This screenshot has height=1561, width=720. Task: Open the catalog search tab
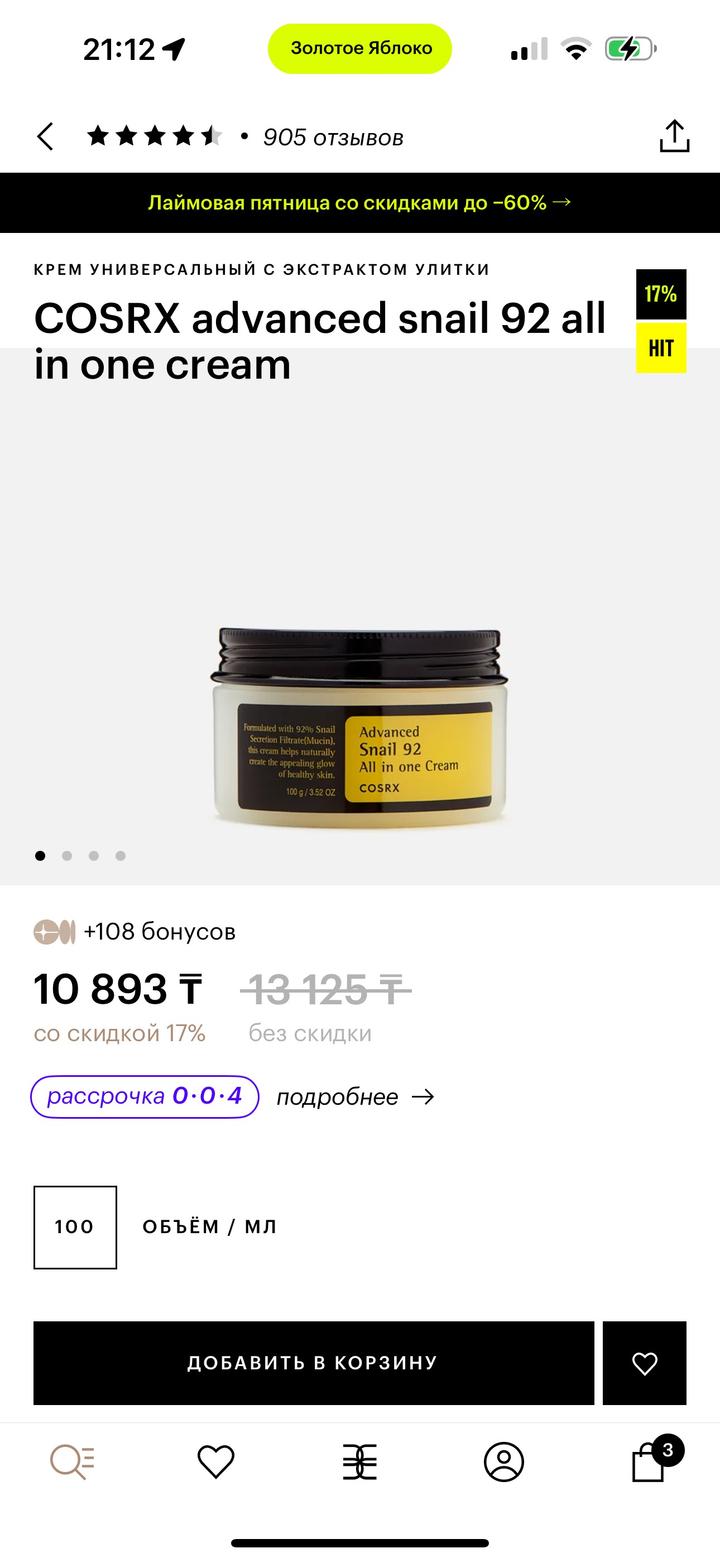72,1462
